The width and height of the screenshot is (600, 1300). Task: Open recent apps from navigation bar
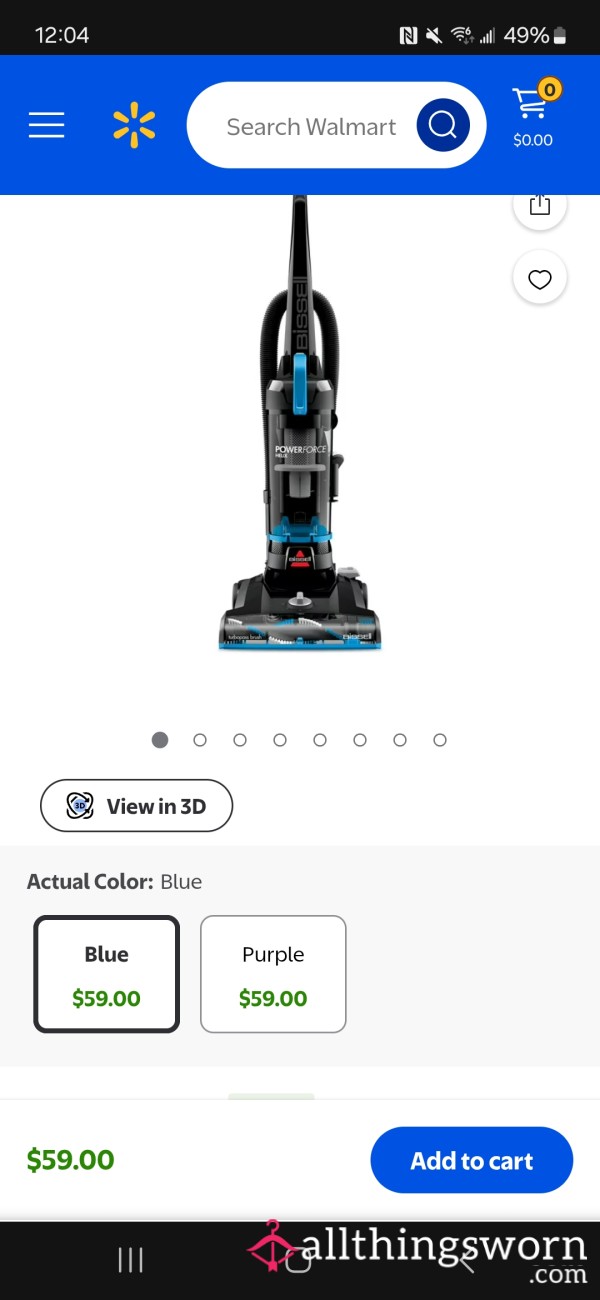(131, 1260)
